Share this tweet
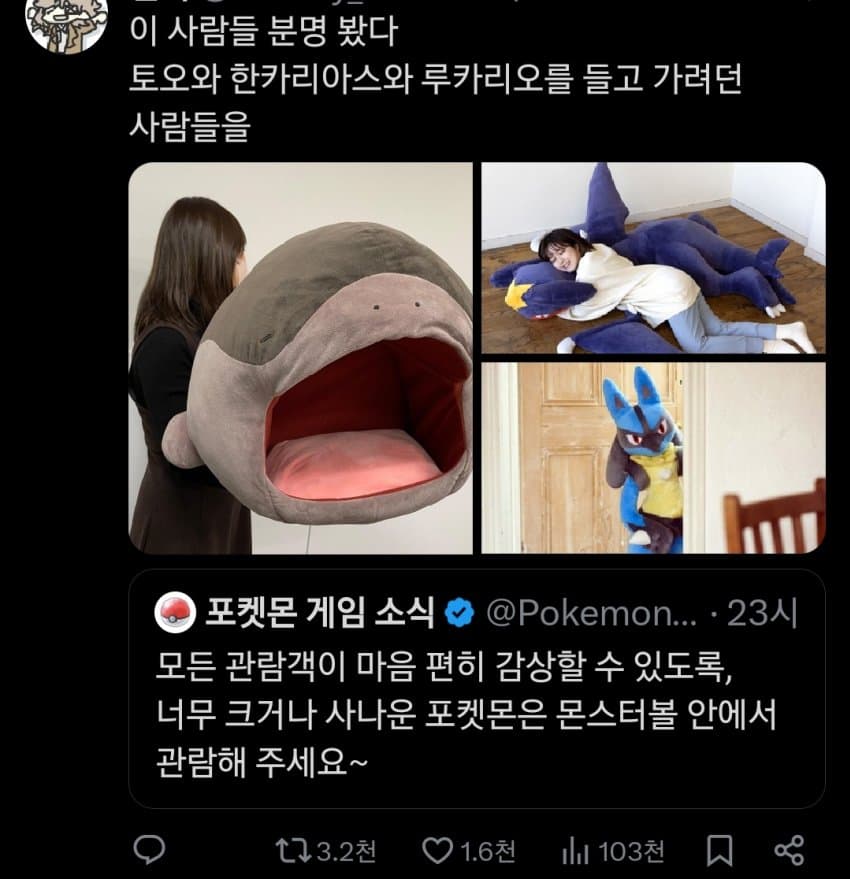 789,851
